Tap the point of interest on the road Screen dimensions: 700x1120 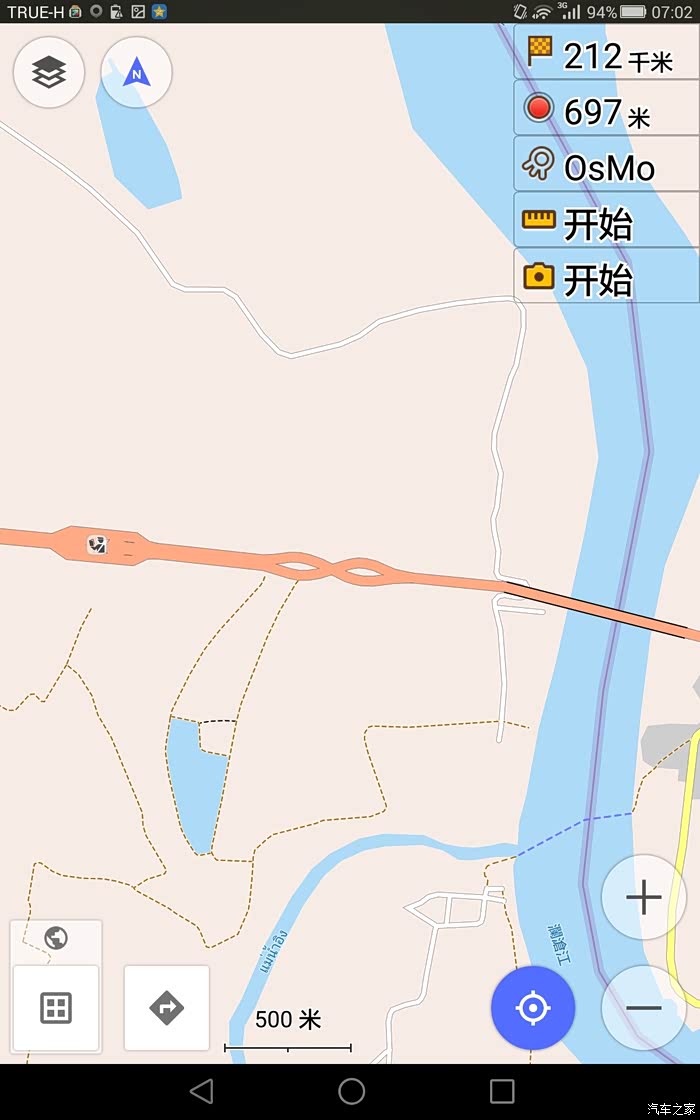point(96,544)
